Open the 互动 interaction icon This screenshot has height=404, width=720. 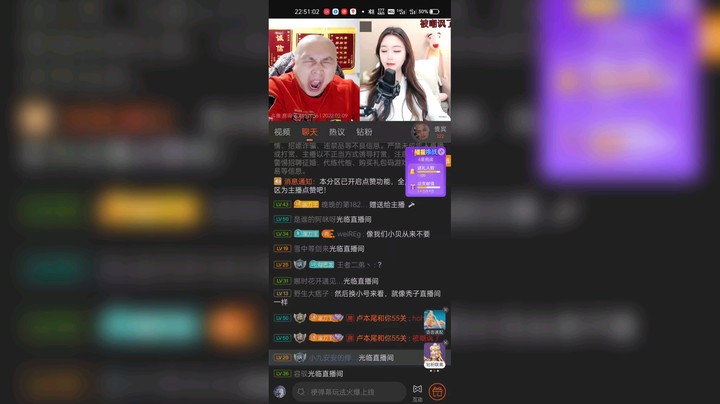(x=417, y=391)
